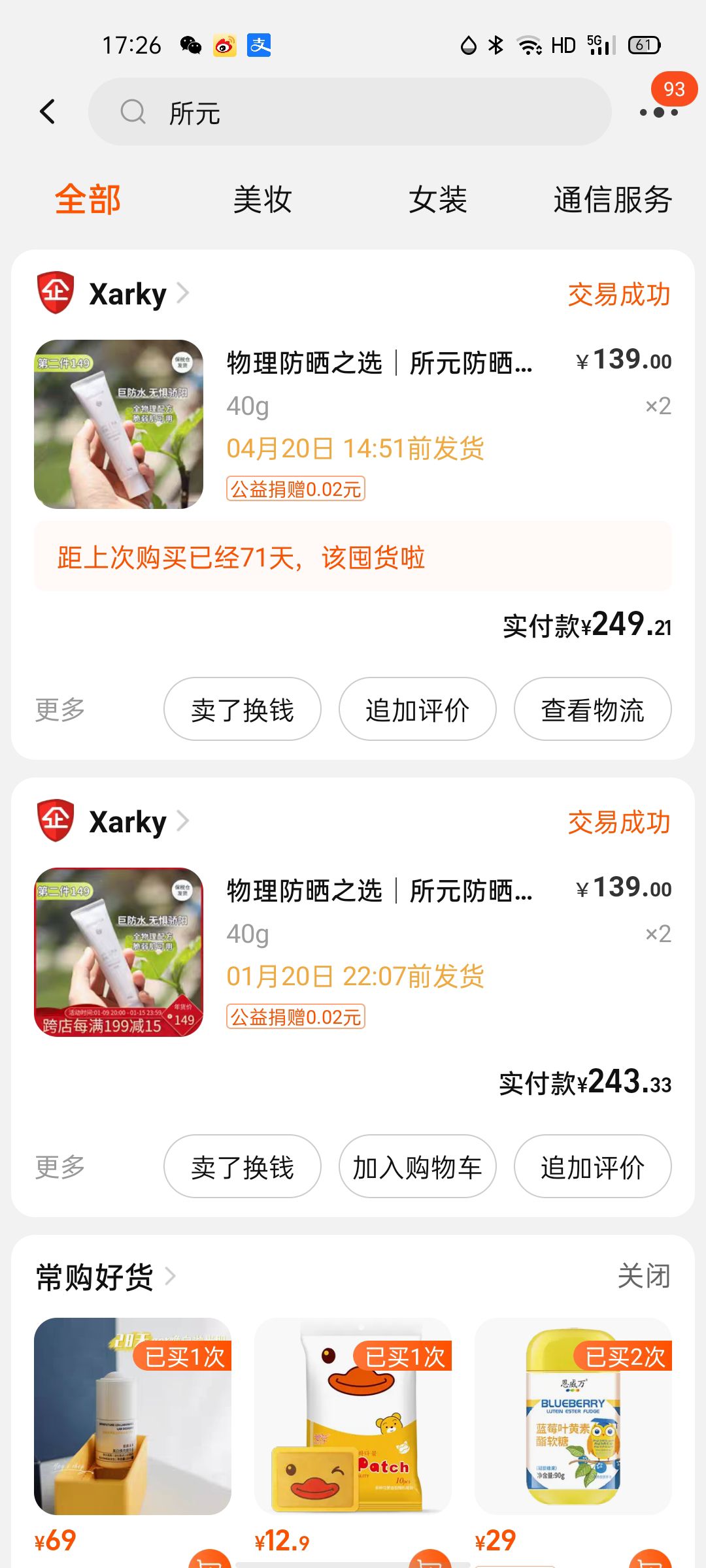Select the 女装 tab
This screenshot has width=706, height=1568.
pyautogui.click(x=437, y=199)
